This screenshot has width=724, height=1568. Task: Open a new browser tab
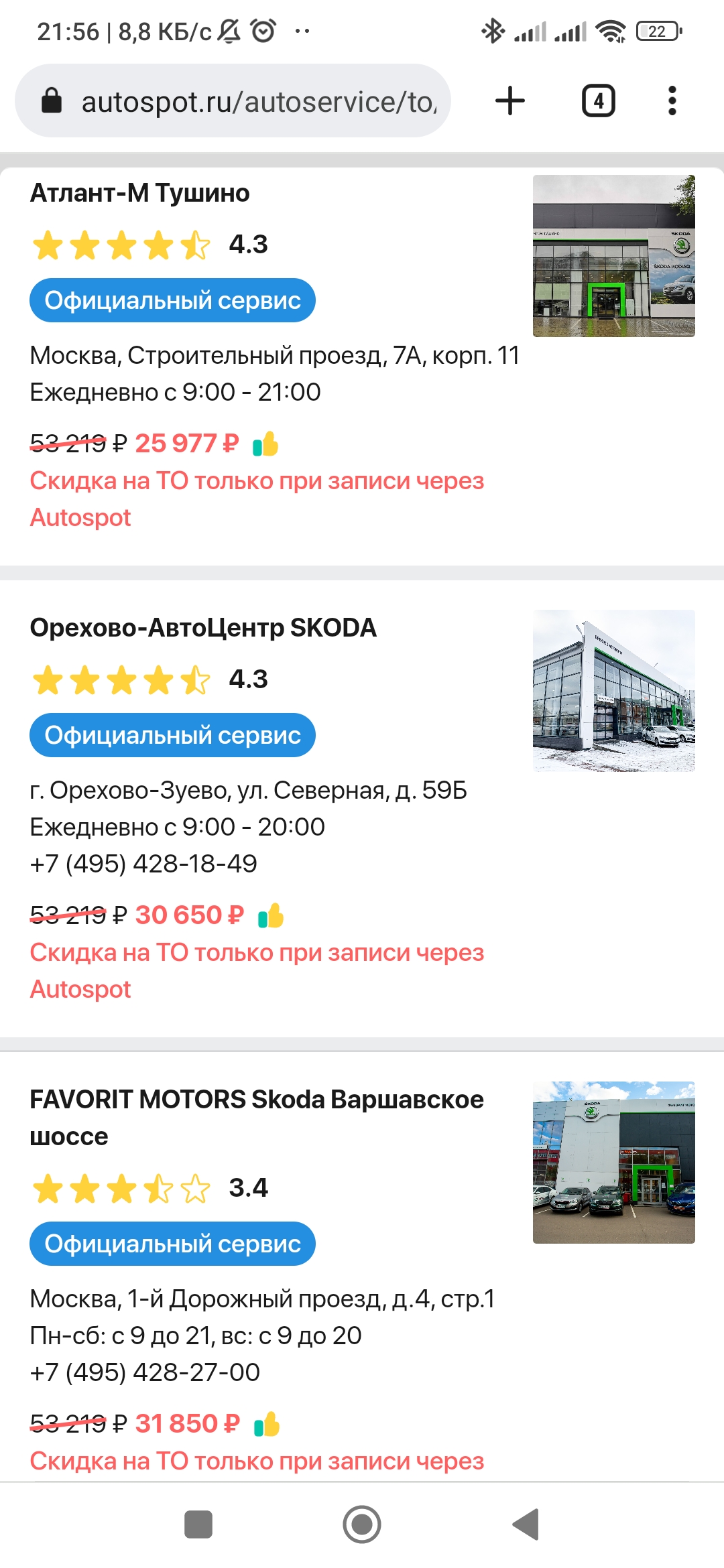510,101
